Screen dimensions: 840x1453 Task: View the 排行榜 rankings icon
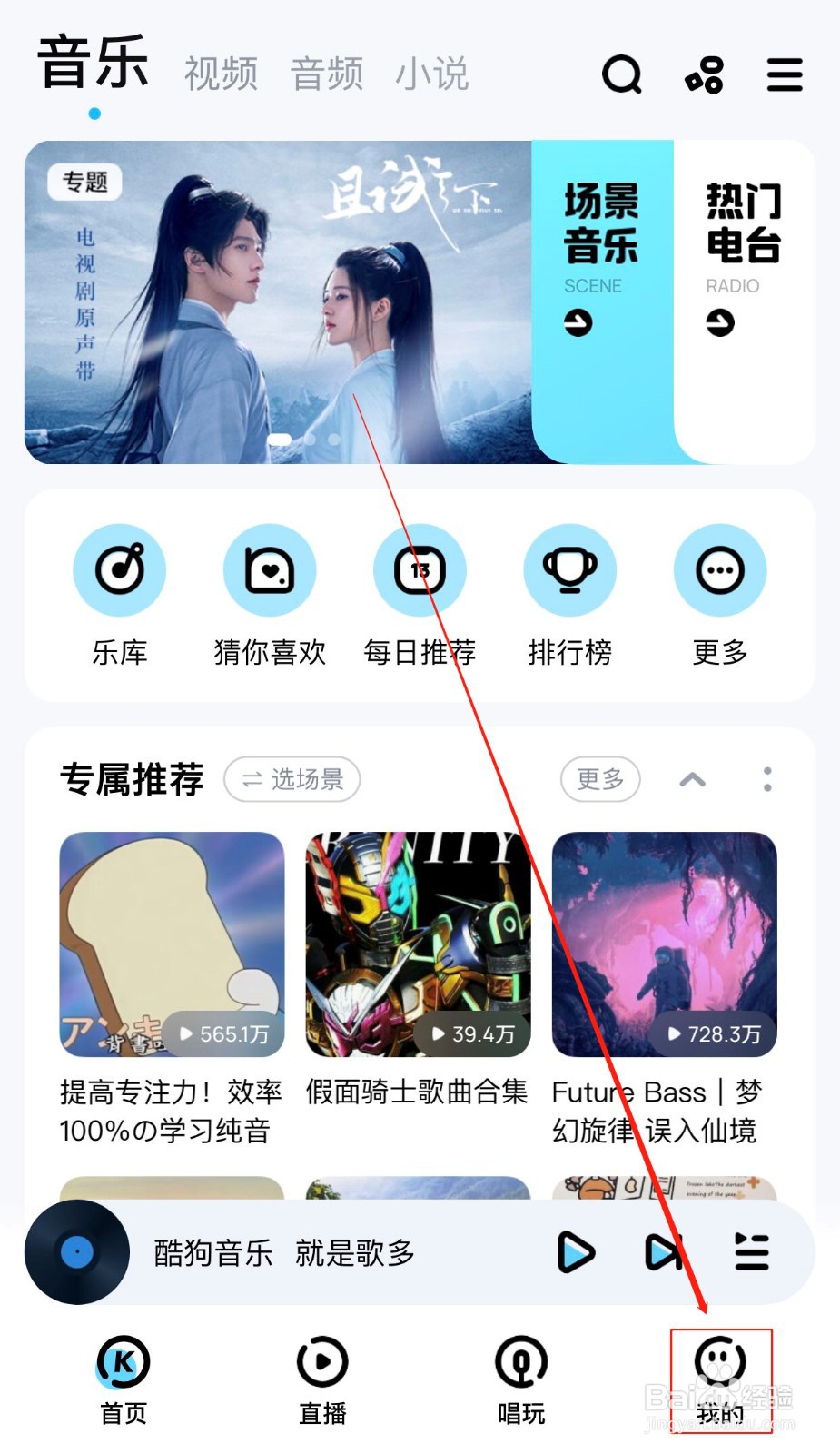(x=569, y=569)
